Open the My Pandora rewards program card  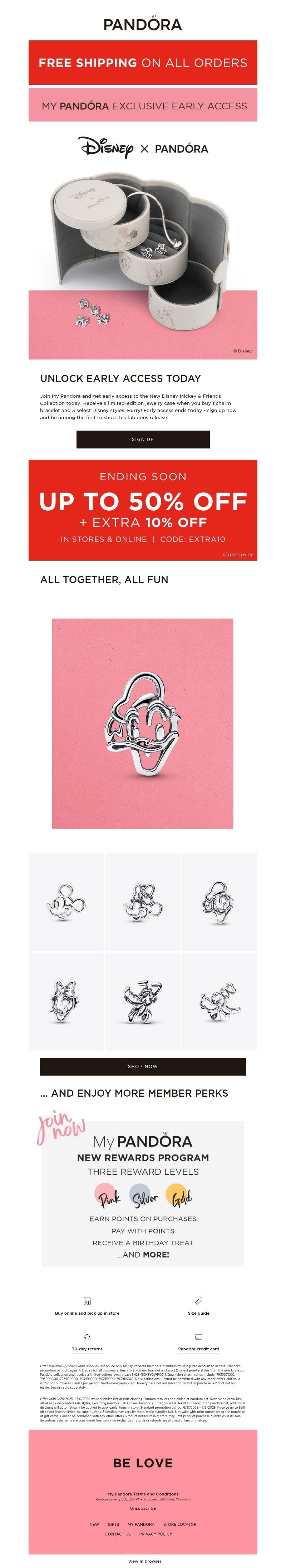tap(142, 1193)
